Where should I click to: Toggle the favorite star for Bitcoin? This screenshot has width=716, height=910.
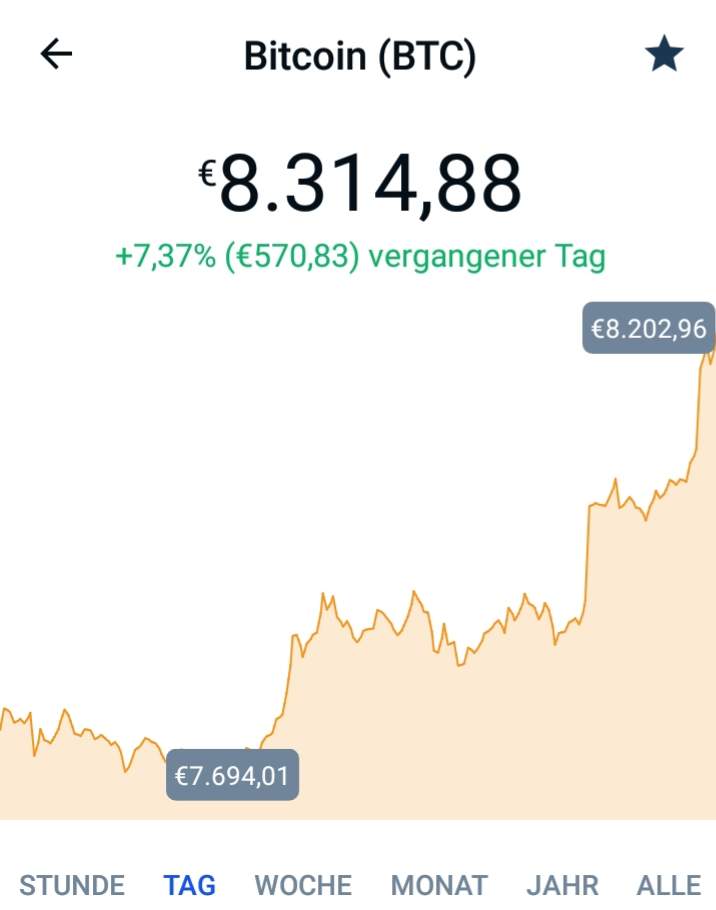[664, 55]
